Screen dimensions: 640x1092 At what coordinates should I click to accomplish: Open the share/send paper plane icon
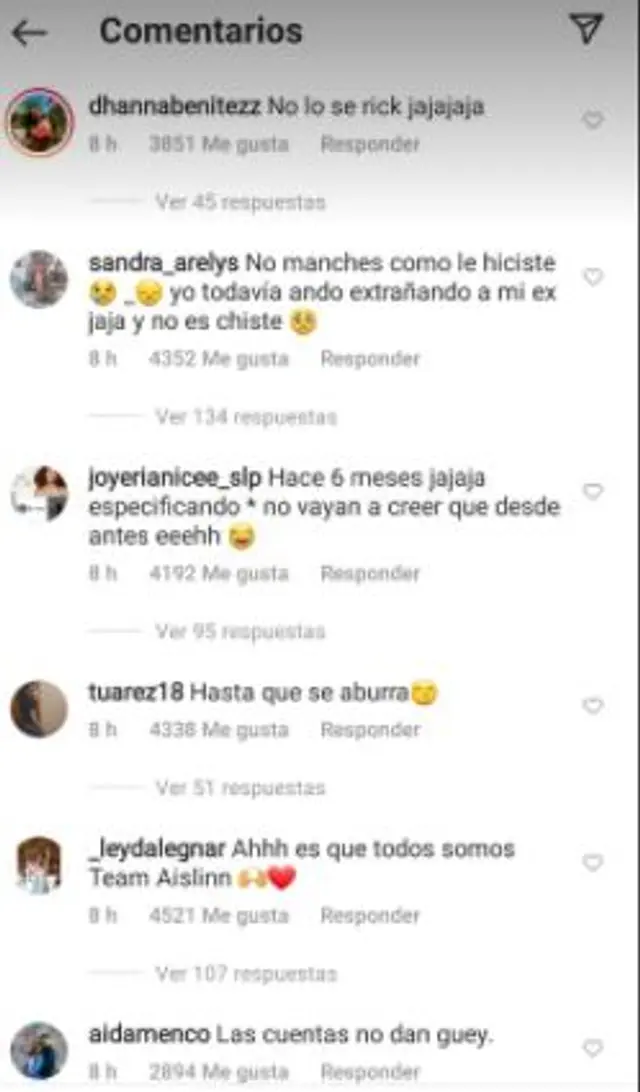[588, 29]
